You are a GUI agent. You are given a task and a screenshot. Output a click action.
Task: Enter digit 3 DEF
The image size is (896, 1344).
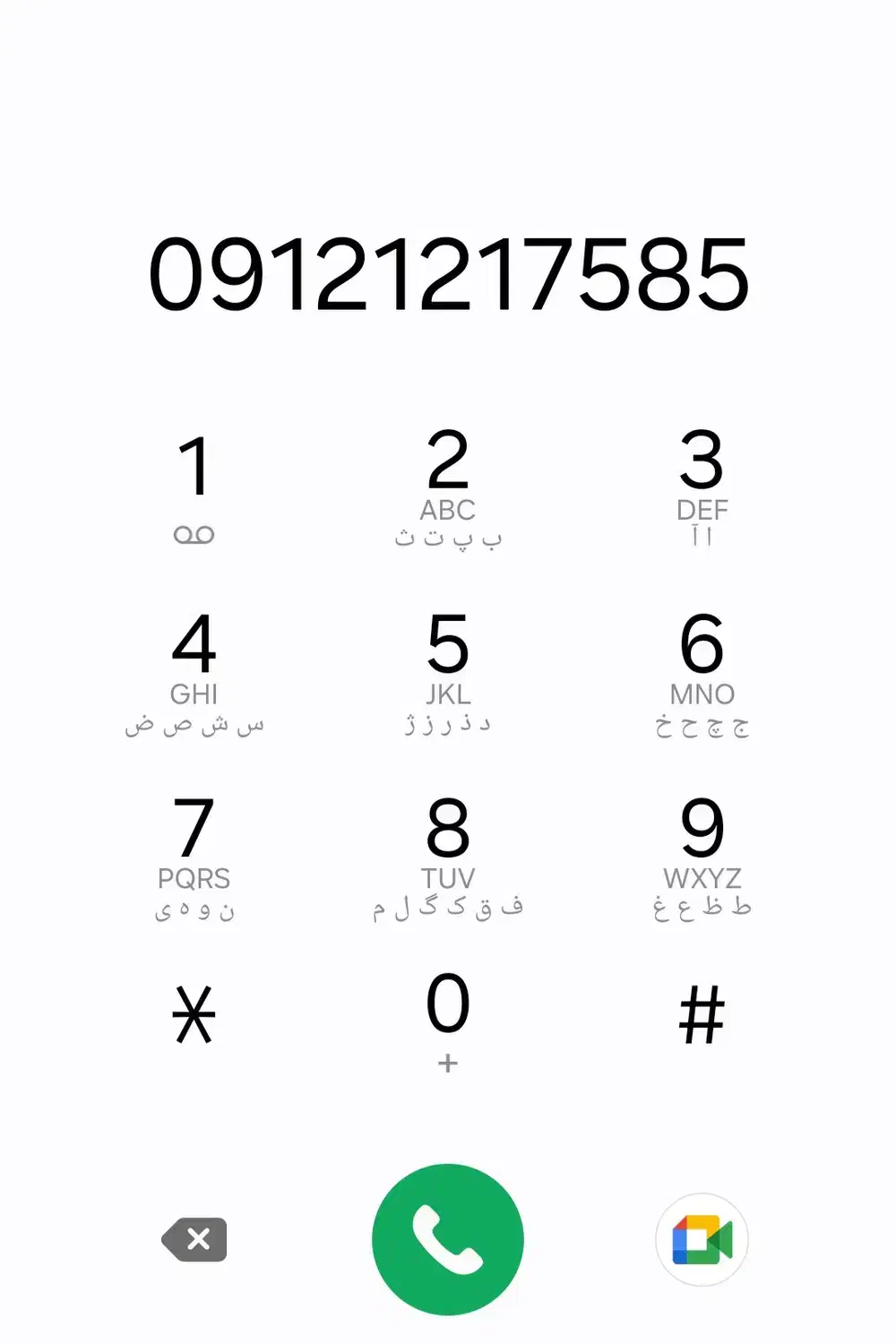[702, 485]
